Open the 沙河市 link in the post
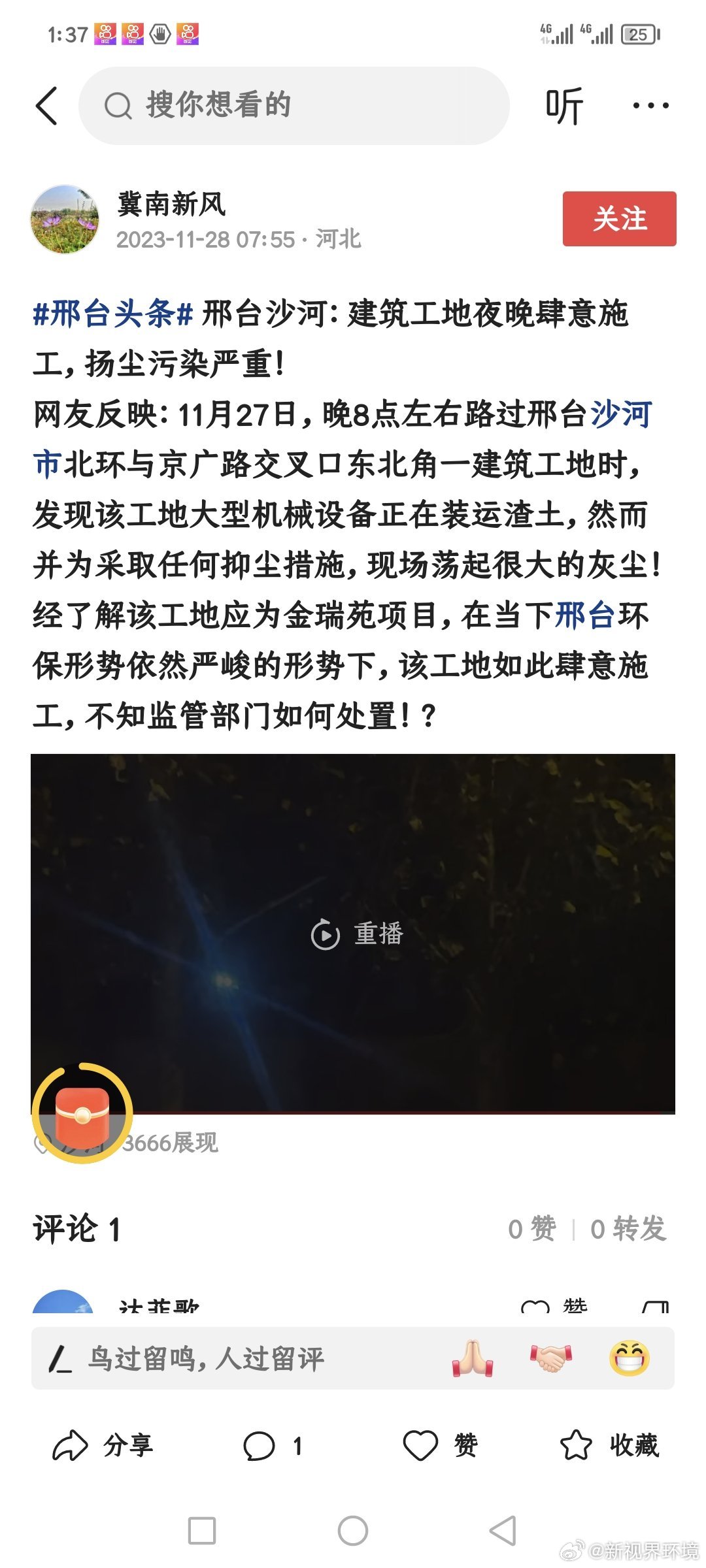 (x=343, y=439)
